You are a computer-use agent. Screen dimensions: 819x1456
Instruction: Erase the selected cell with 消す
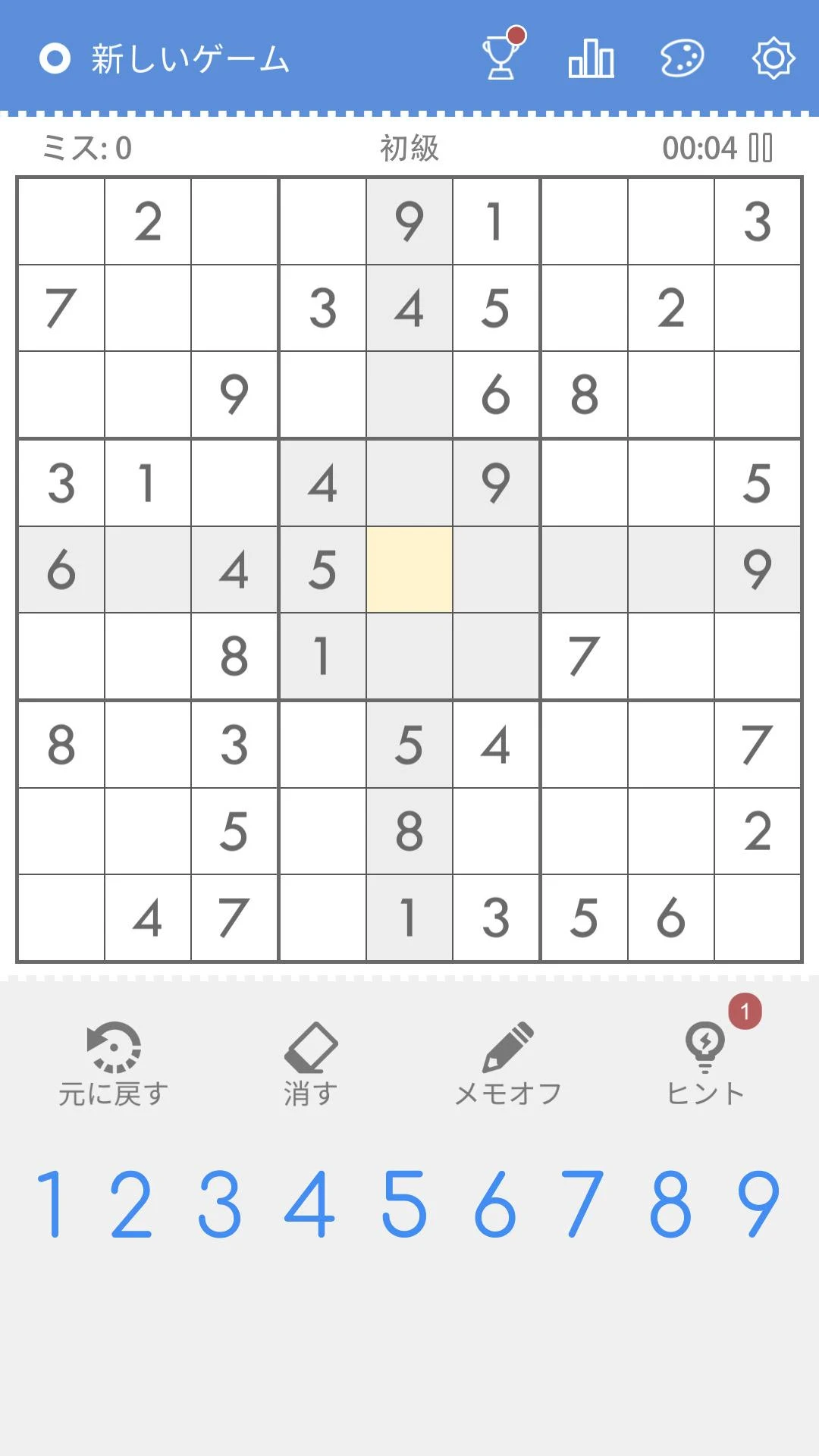(311, 1063)
